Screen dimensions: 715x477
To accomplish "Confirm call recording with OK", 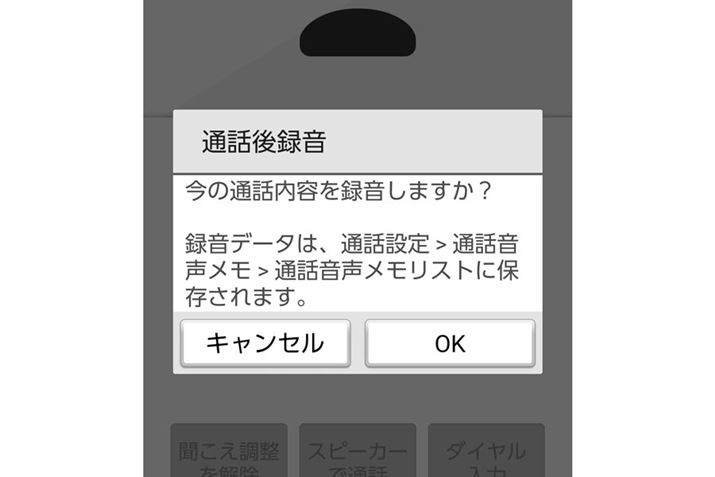I will coord(449,343).
